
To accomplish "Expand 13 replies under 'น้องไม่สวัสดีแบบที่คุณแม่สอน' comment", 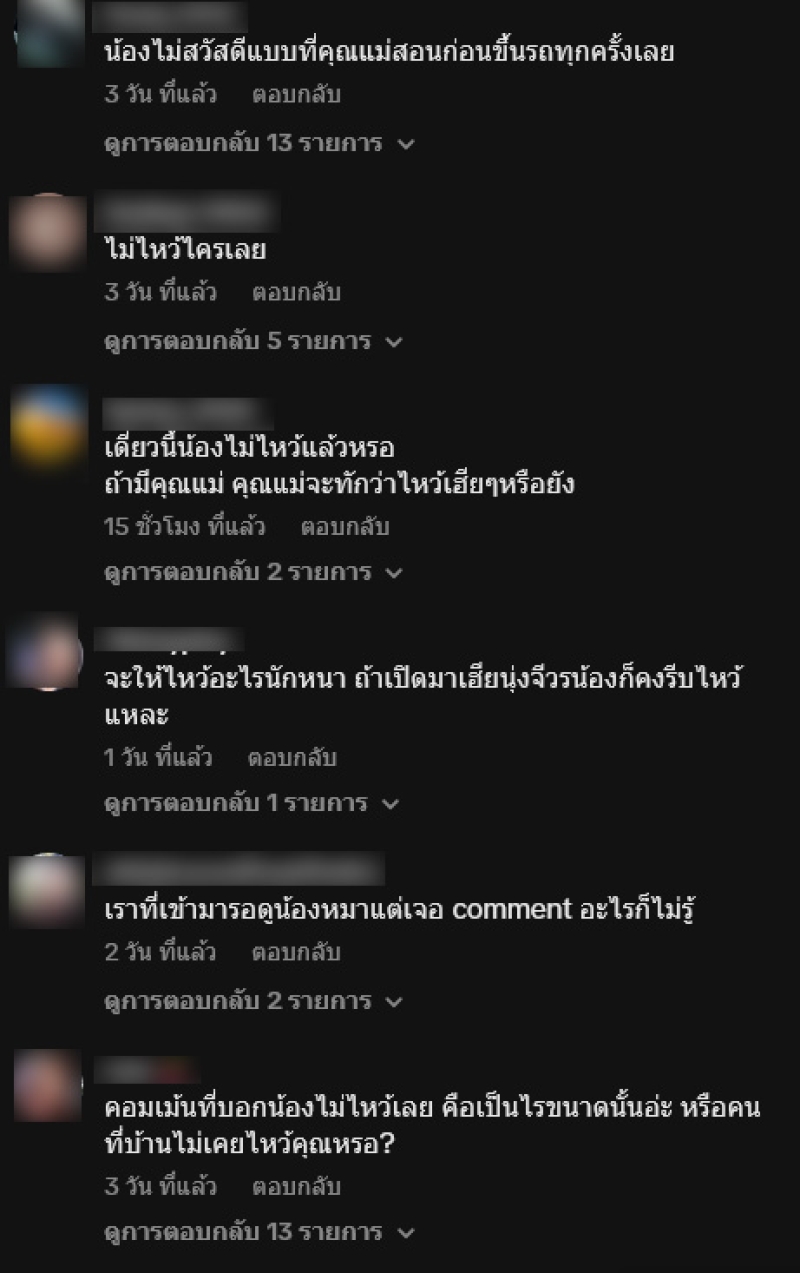I will (258, 143).
